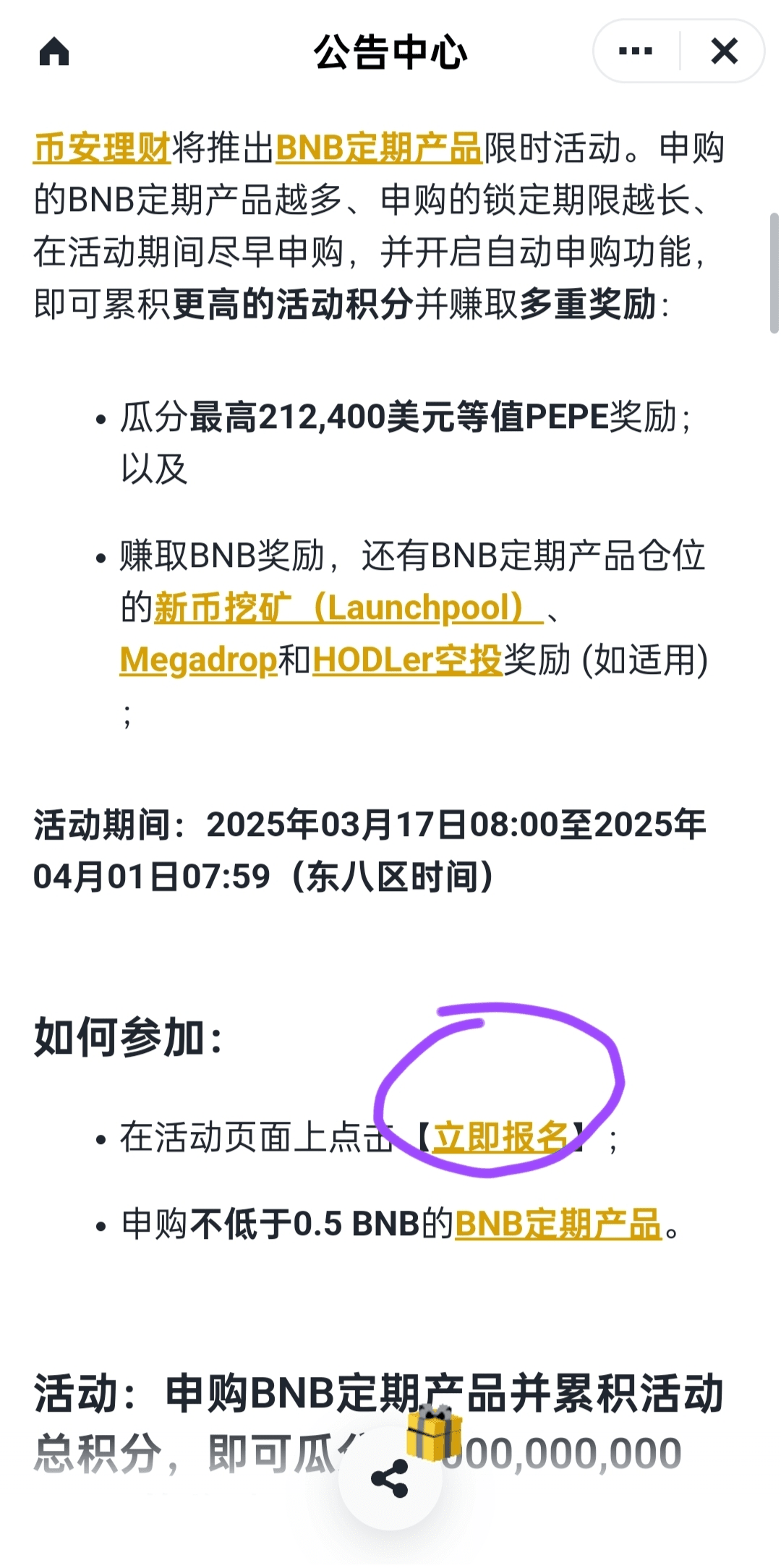Tap the yellow gift box icon
Screen dimensions: 781x1568
[x=434, y=1433]
